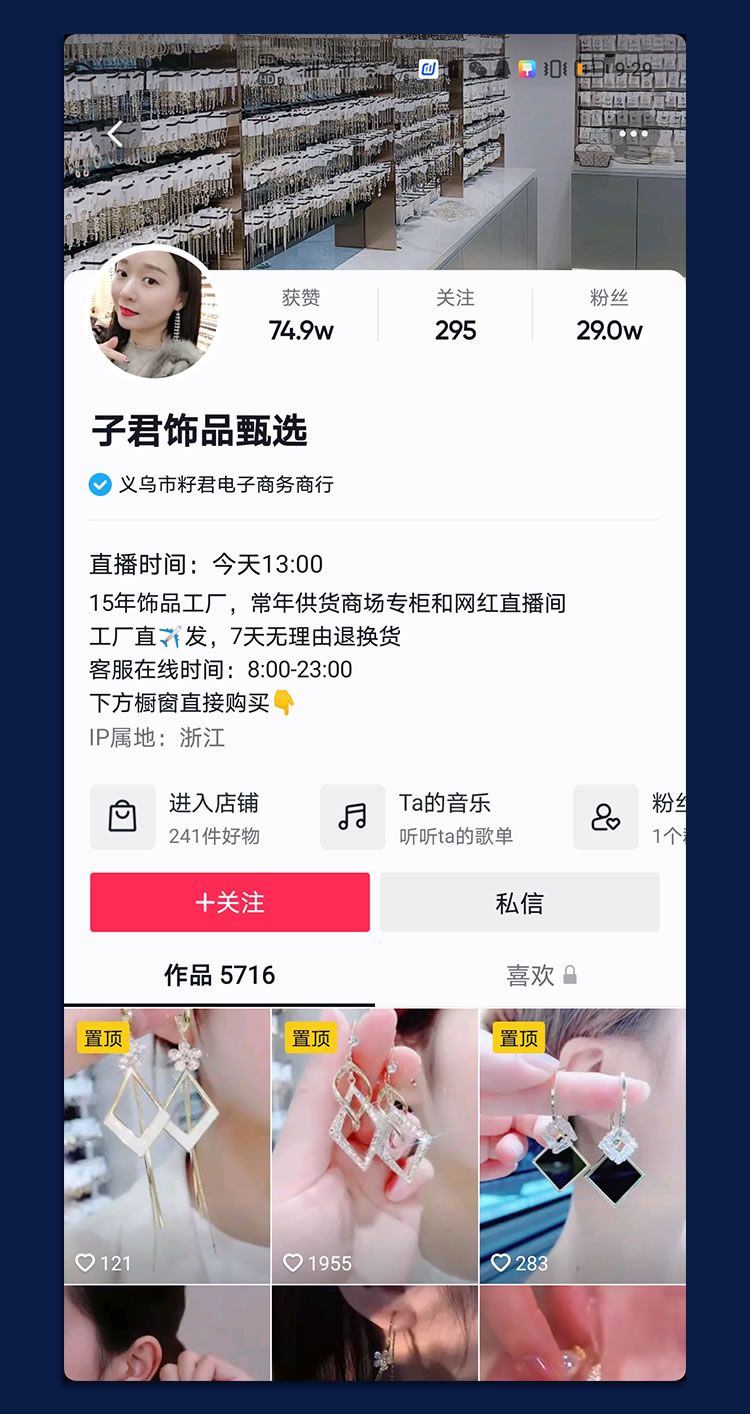The width and height of the screenshot is (750, 1414).
Task: Open the 粉丝 followers count
Action: pos(609,316)
